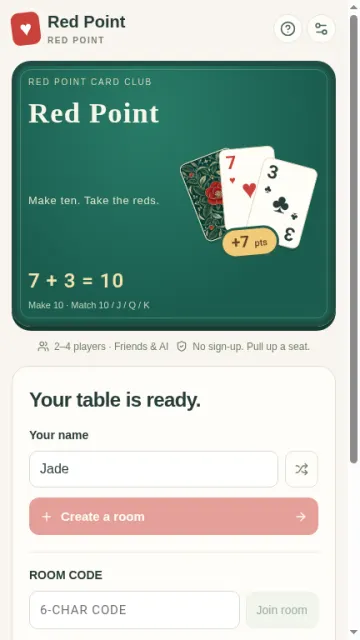Tap the Your name field showing Jade
Image resolution: width=360 pixels, height=640 pixels.
pos(153,469)
